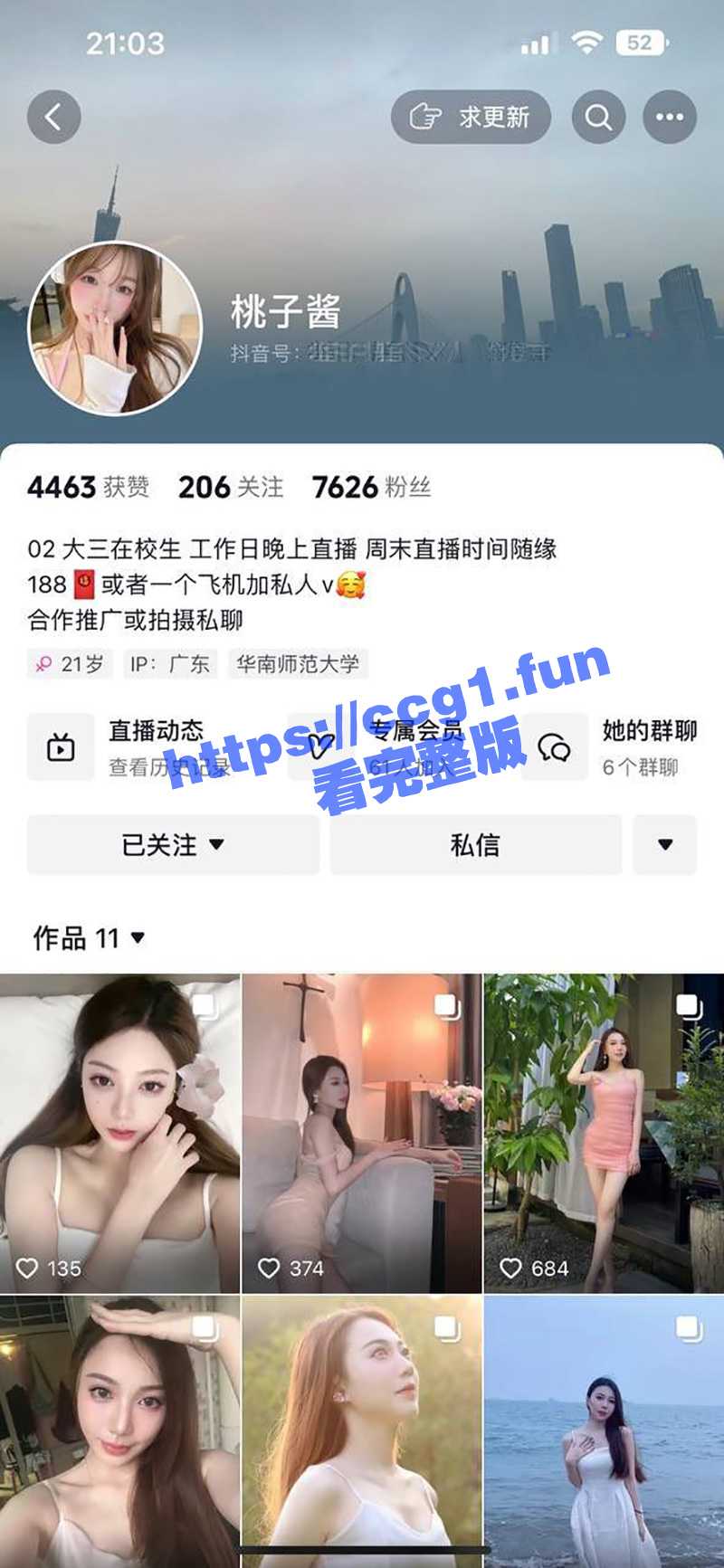Viewport: 724px width, 1568px height.
Task: Open the post with 135 likes
Action: pyautogui.click(x=119, y=1133)
